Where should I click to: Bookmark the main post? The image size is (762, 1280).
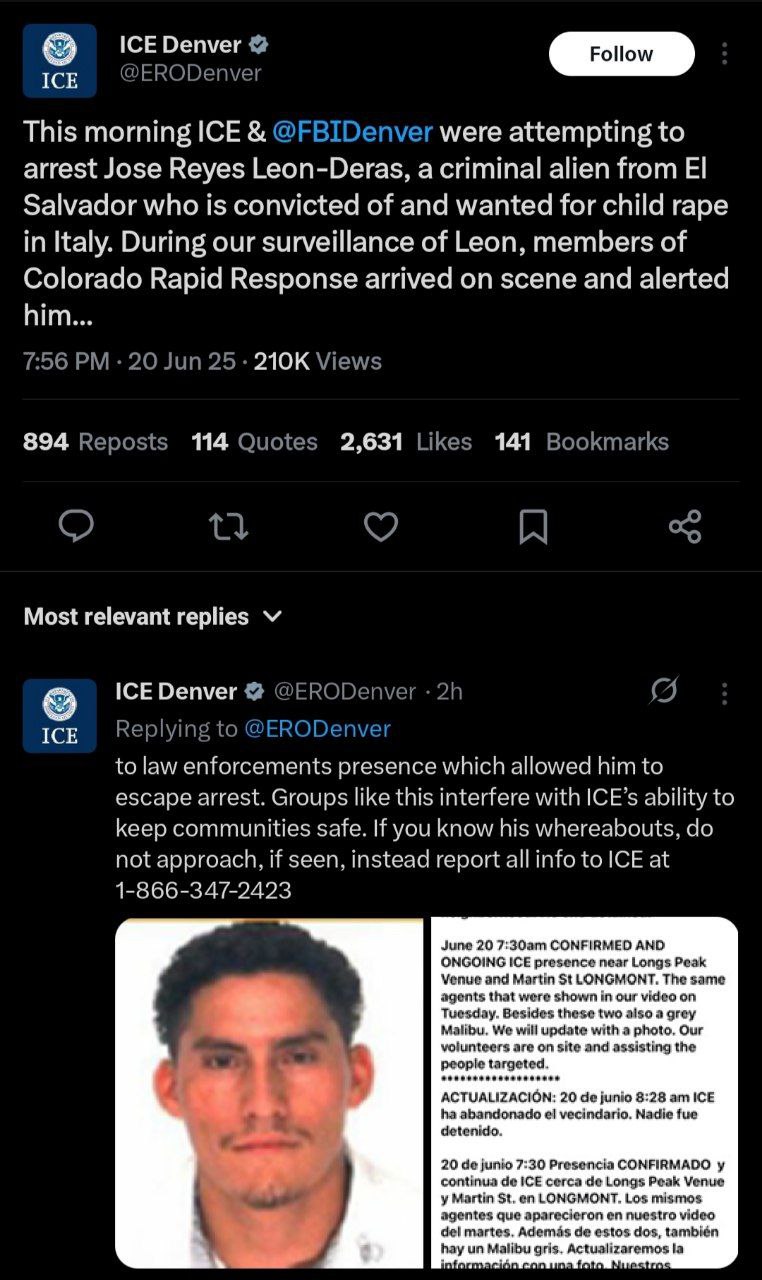coord(533,526)
